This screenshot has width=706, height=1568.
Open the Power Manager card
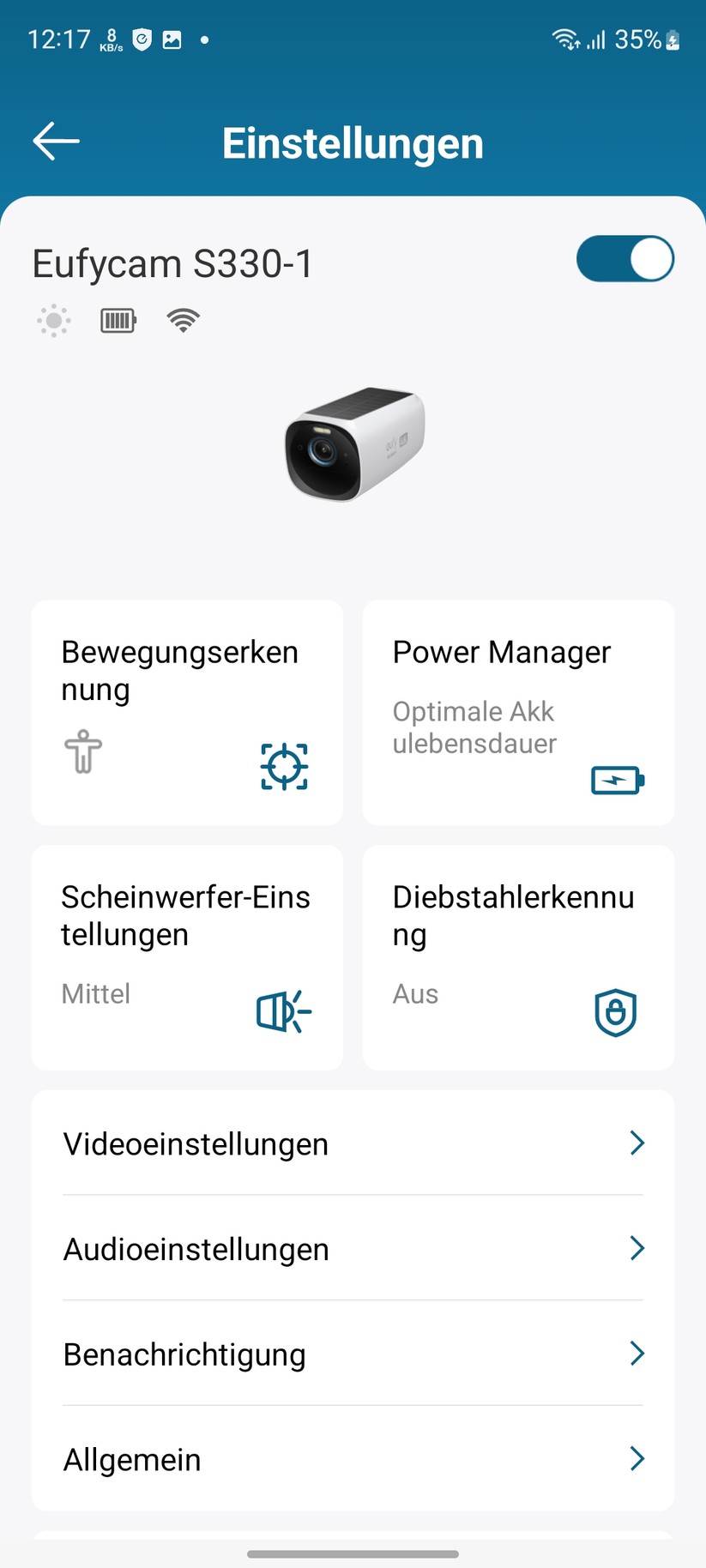tap(516, 713)
